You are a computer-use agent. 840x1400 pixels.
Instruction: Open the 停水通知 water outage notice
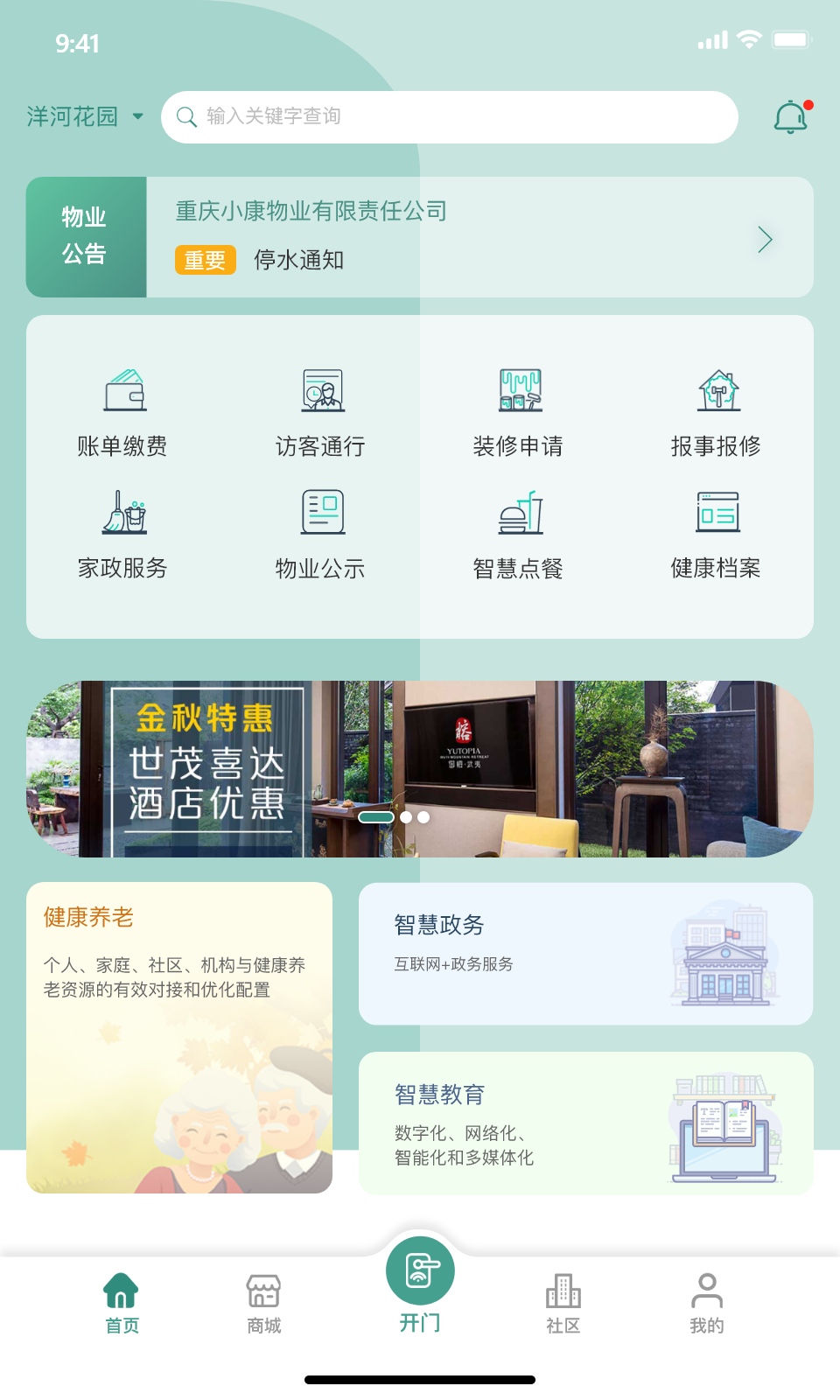(x=297, y=260)
